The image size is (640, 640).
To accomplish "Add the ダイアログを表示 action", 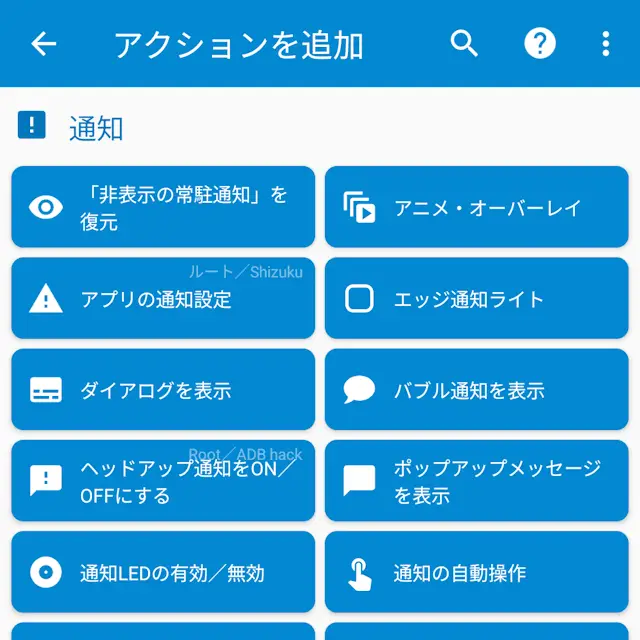I will point(163,390).
